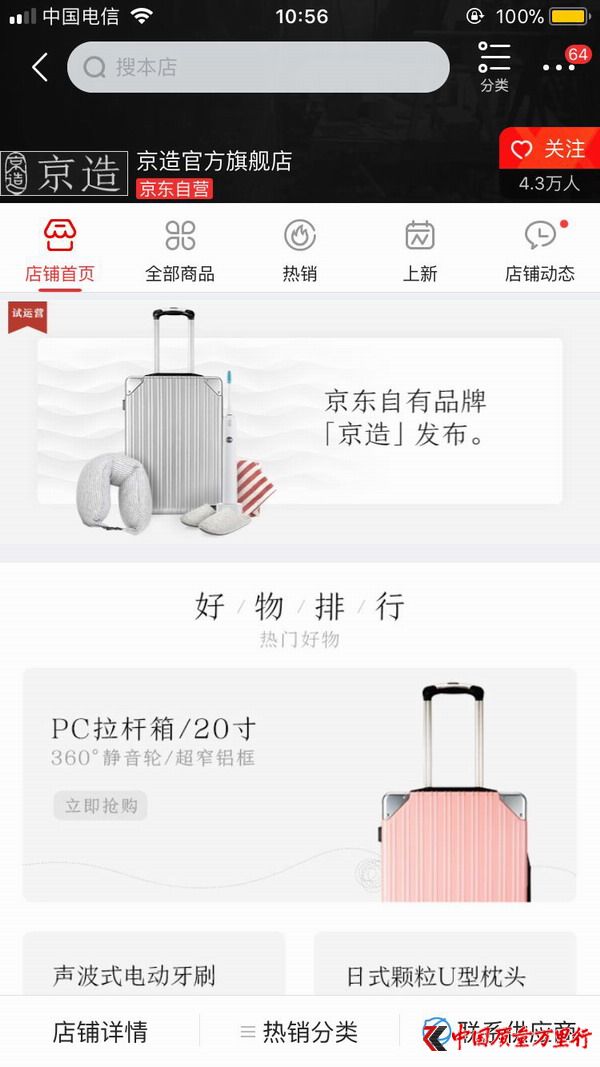Open 店铺详情 at the bottom

[100, 1032]
